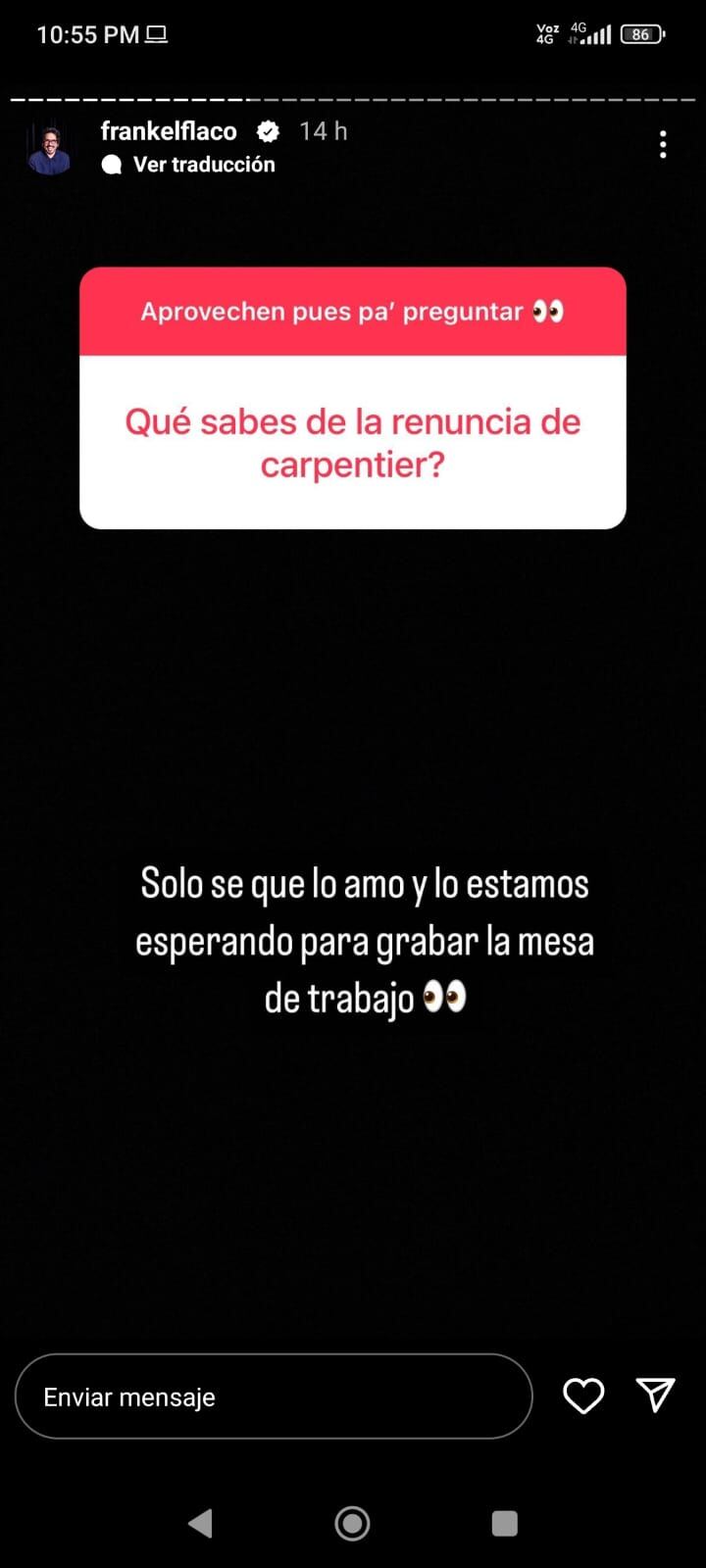The width and height of the screenshot is (706, 1568).
Task: Open frankelflaco's profile picture
Action: (x=49, y=145)
